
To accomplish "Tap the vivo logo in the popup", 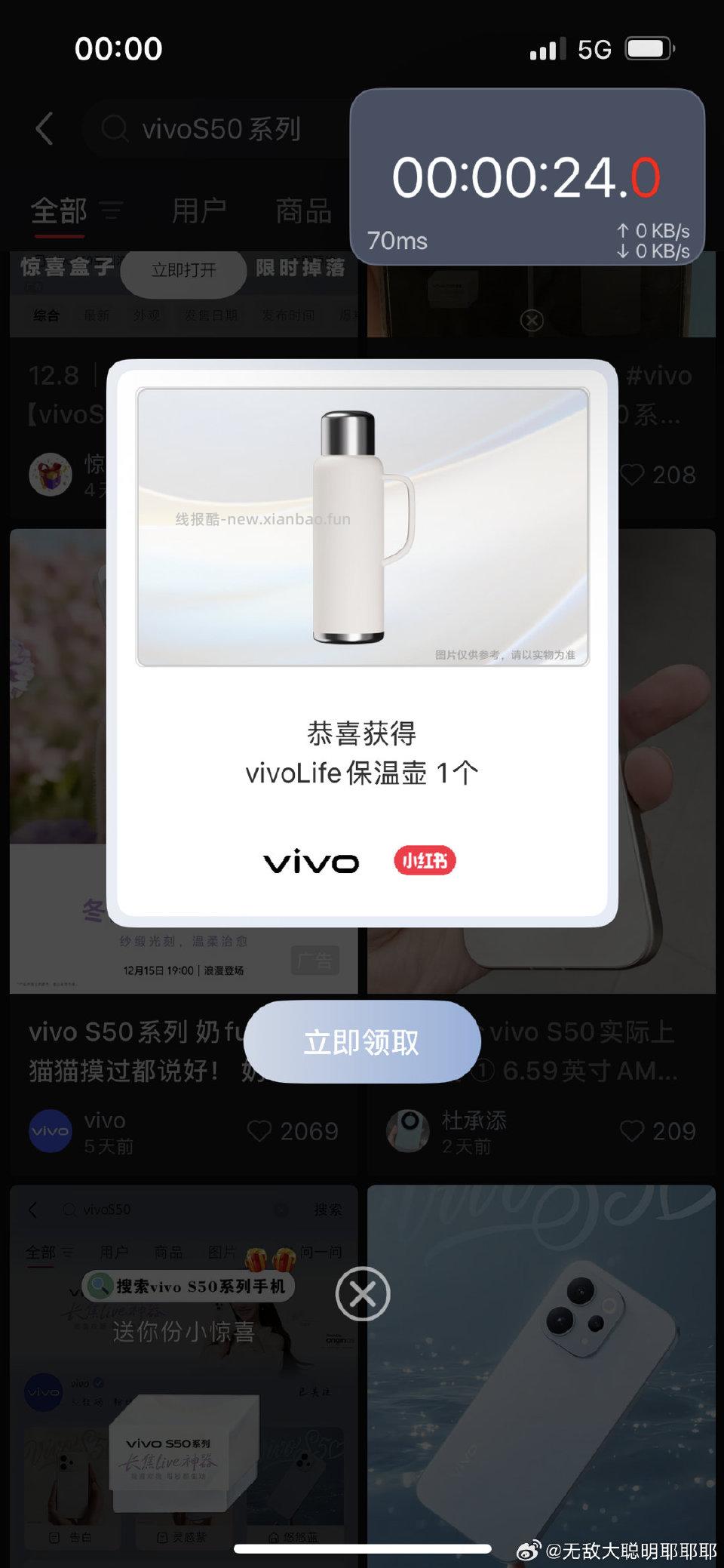I will tap(309, 860).
